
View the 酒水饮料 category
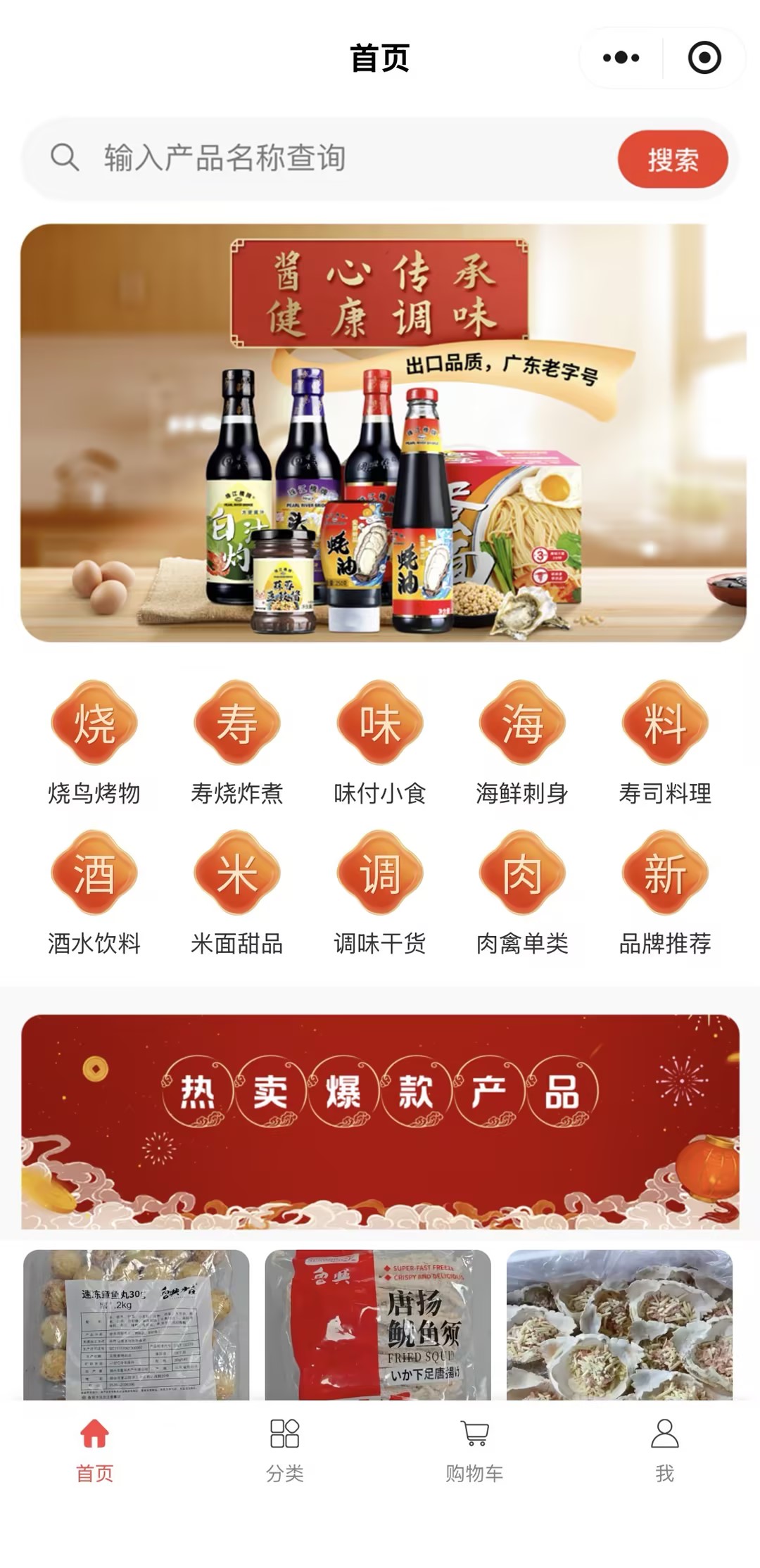click(94, 893)
